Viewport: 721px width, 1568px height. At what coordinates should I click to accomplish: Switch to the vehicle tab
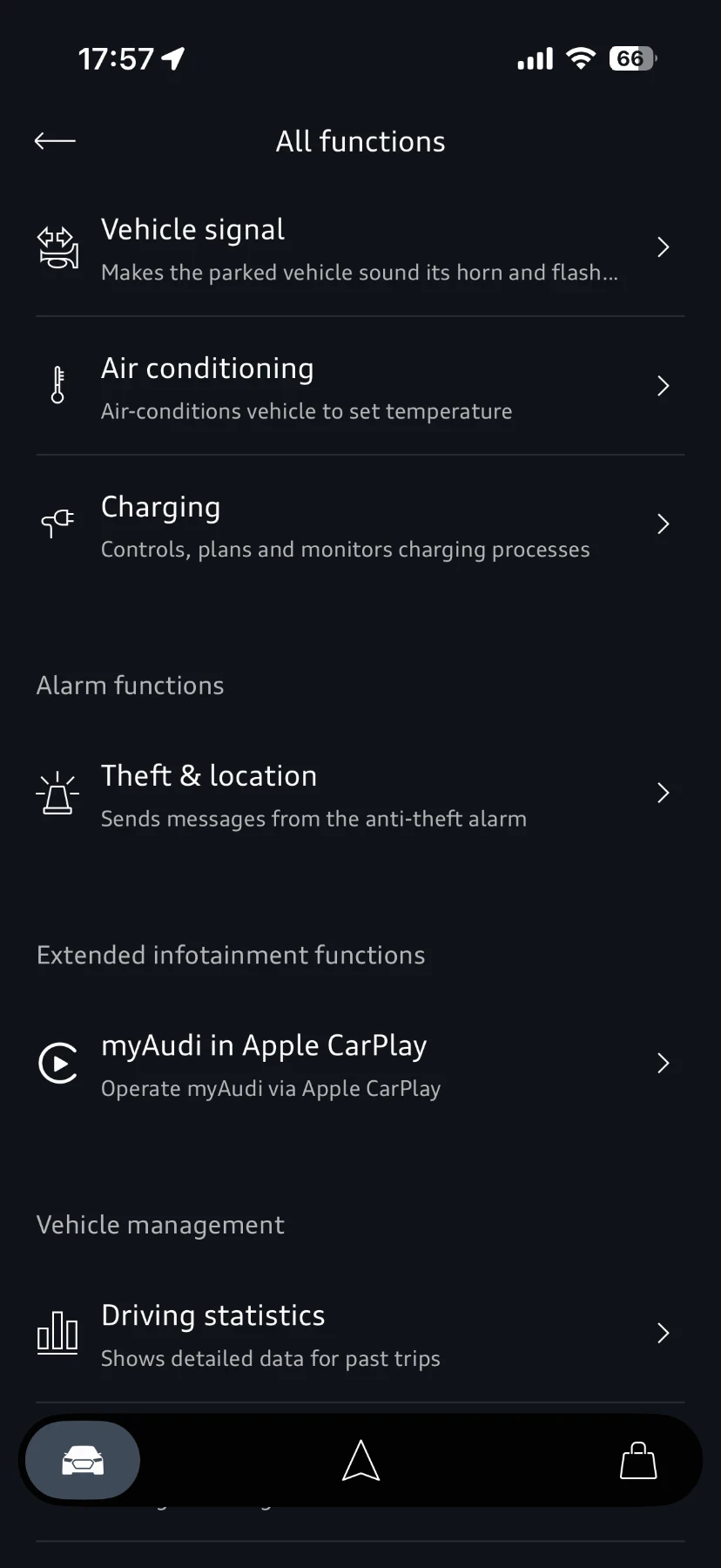(83, 1460)
